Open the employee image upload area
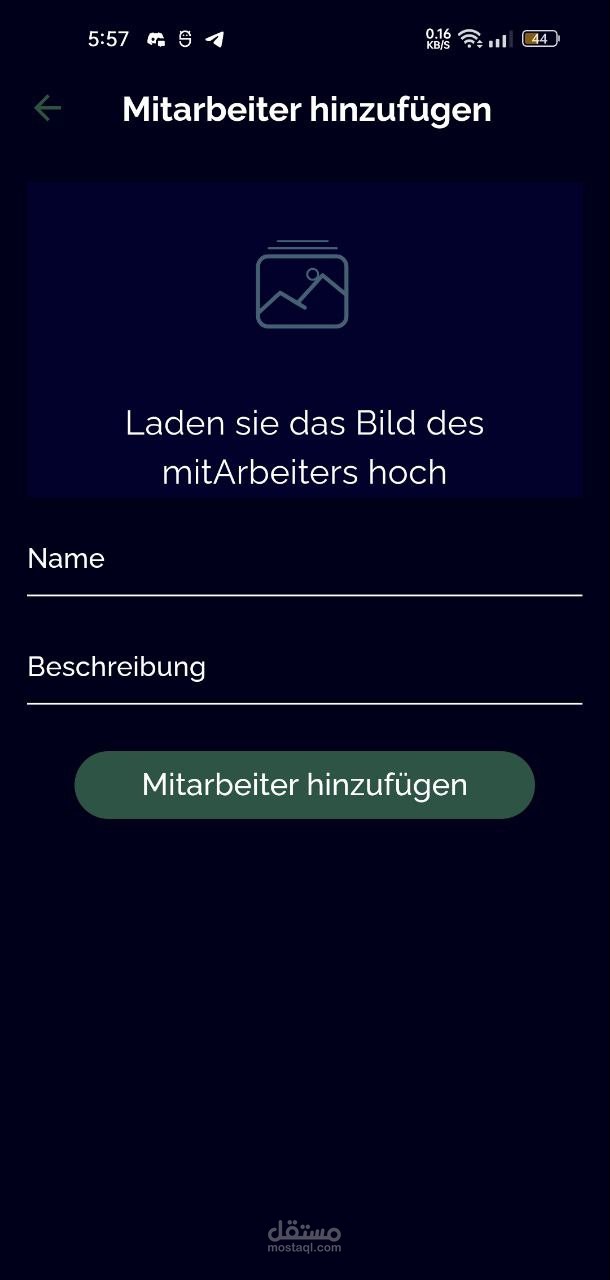 tap(304, 340)
